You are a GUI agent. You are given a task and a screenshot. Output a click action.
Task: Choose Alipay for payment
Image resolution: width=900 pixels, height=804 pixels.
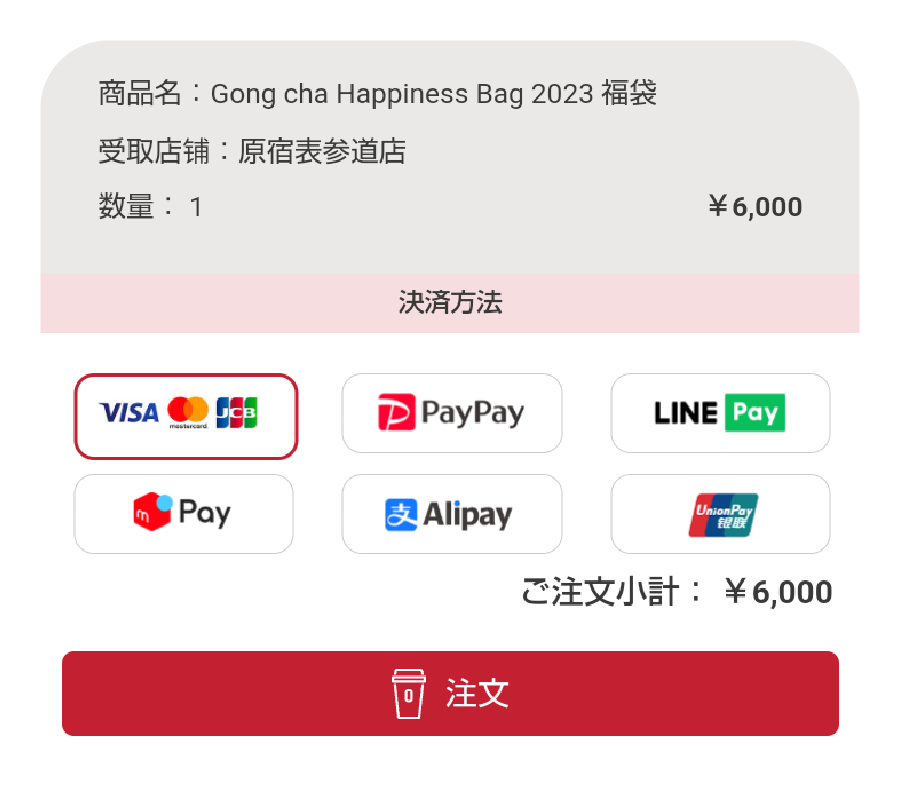(x=452, y=514)
